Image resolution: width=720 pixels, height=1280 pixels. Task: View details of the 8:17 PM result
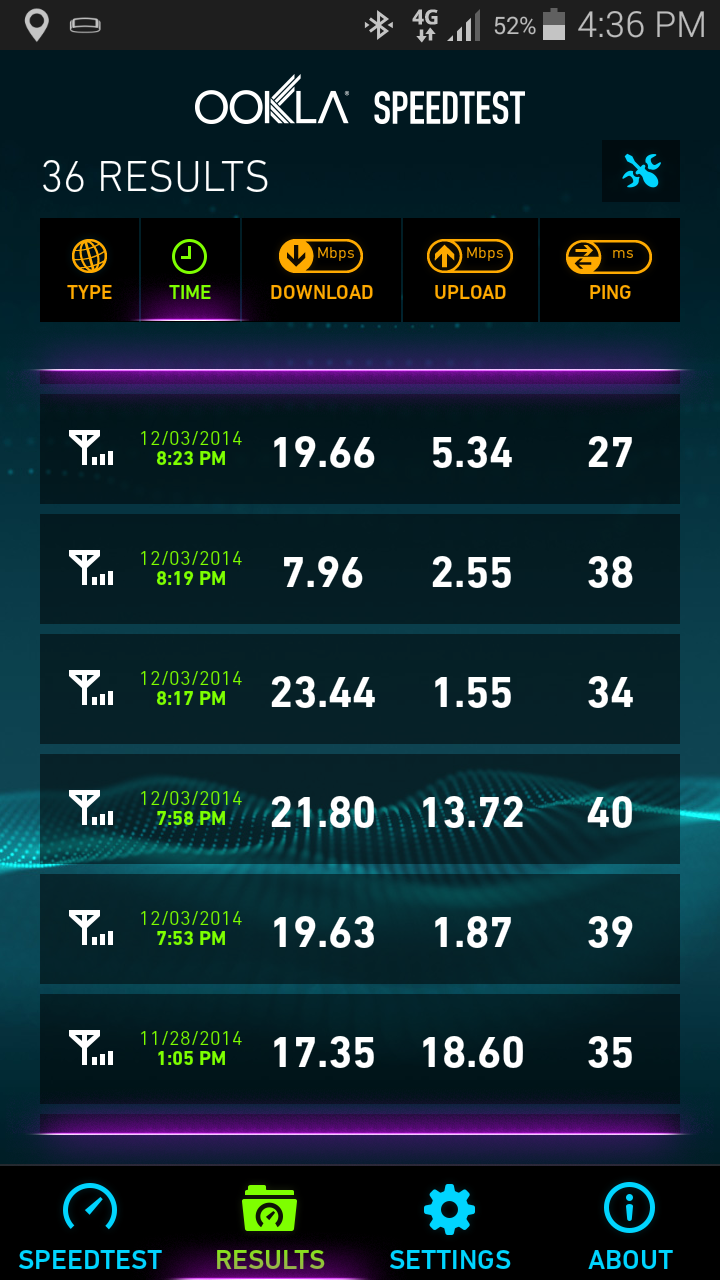360,689
